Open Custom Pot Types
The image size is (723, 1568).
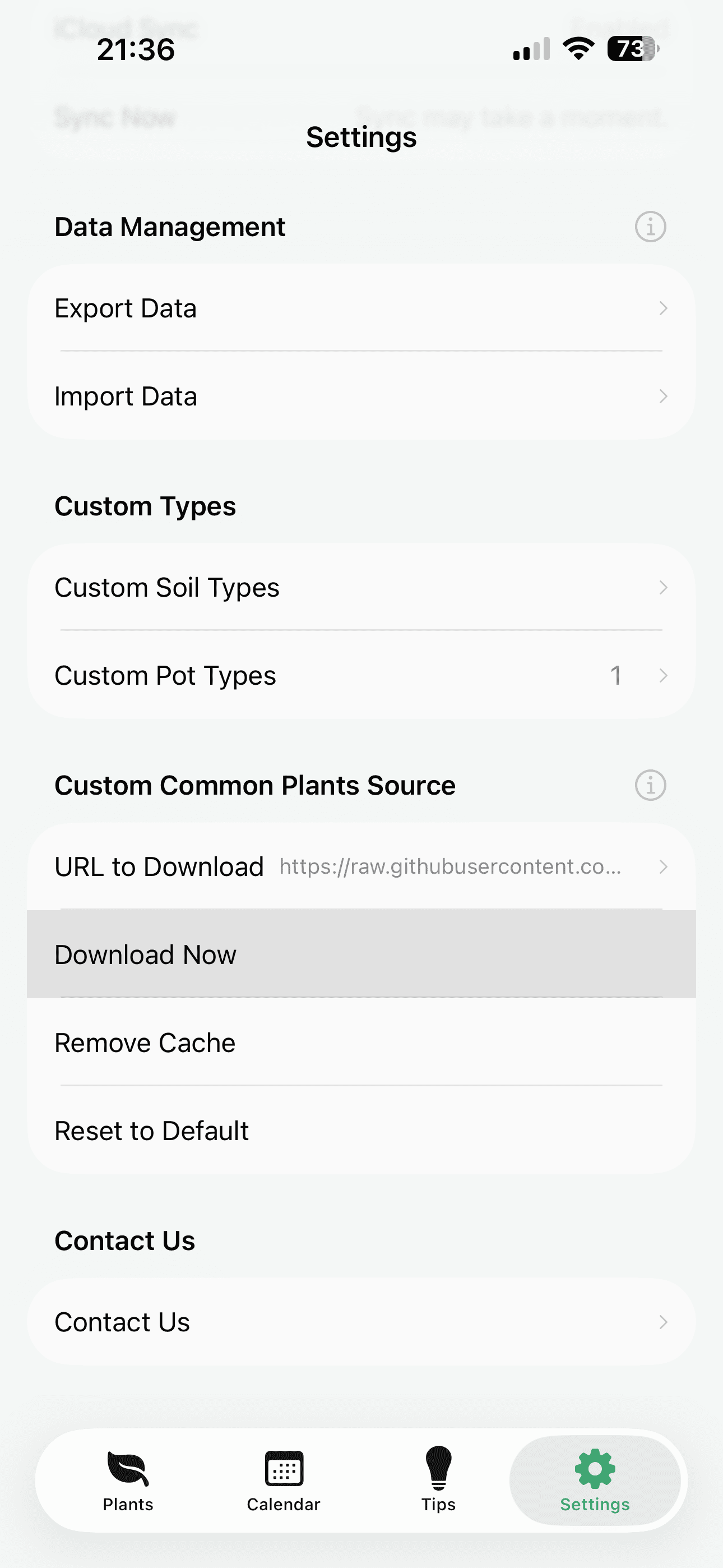[361, 675]
